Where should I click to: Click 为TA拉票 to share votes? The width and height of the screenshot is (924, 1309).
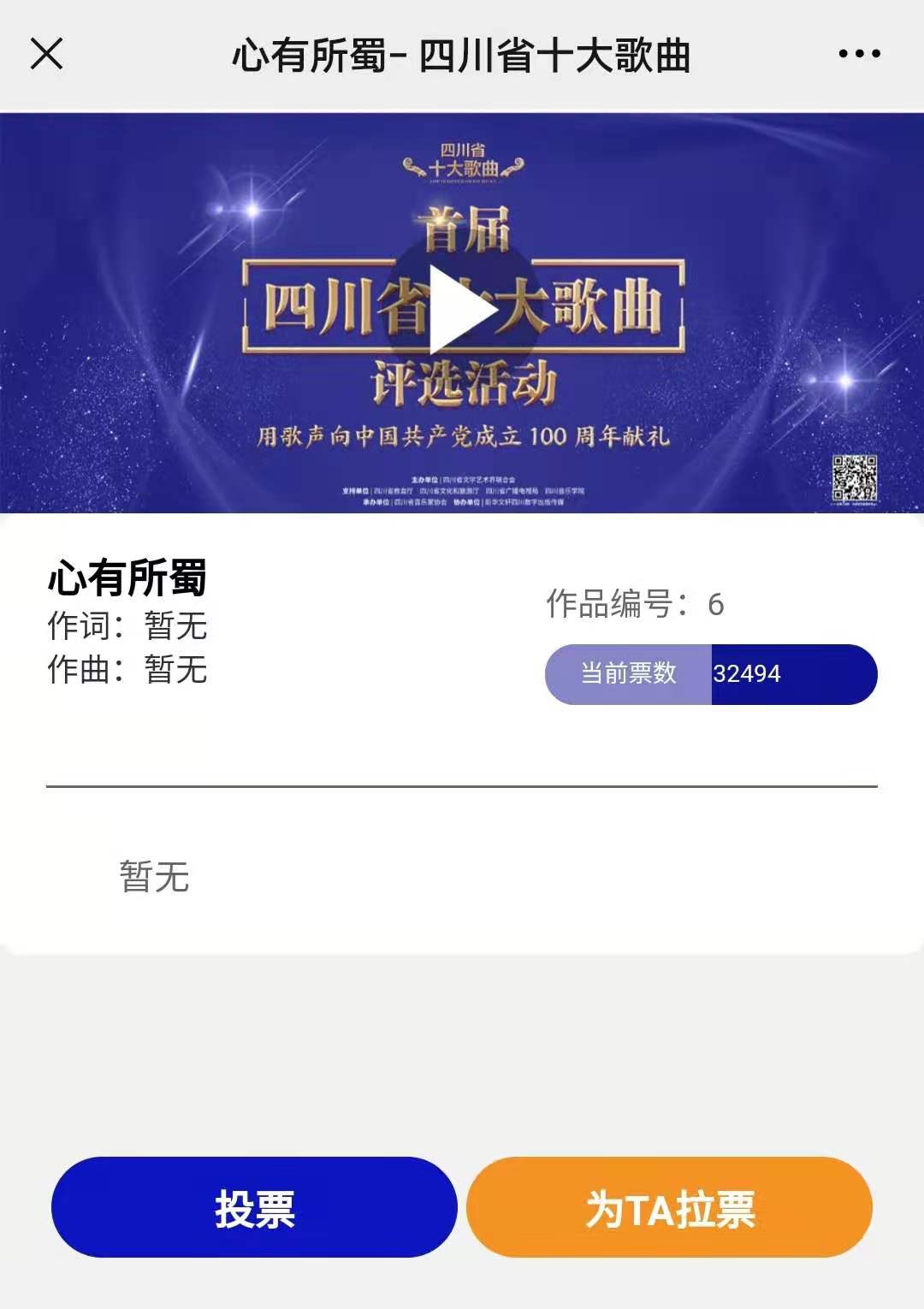tap(670, 1208)
